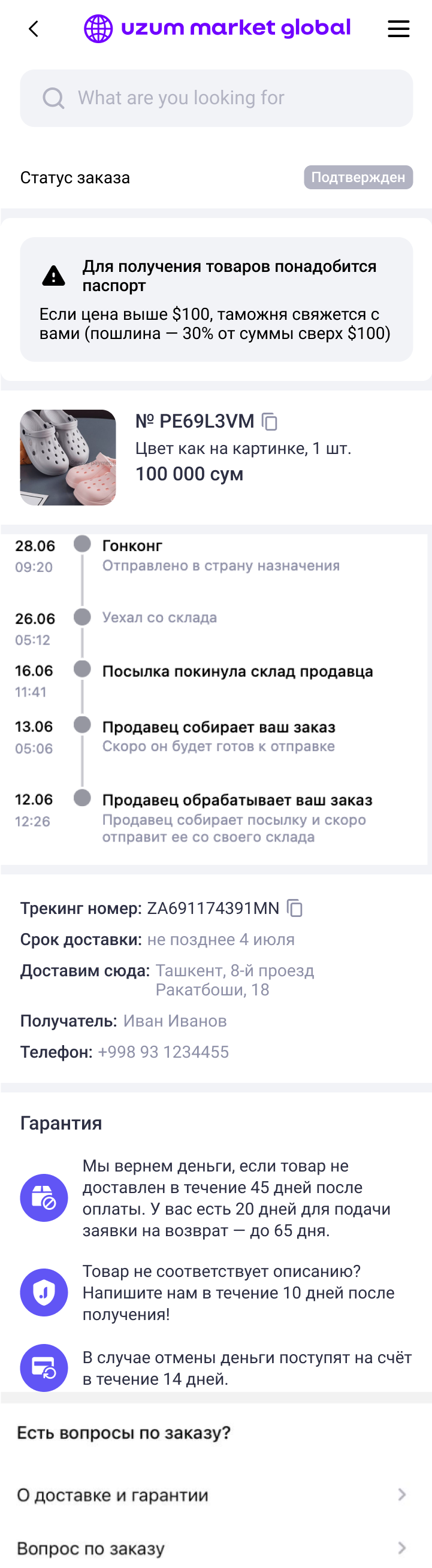Open 'Вопрос по заказу' row

click(216, 1548)
